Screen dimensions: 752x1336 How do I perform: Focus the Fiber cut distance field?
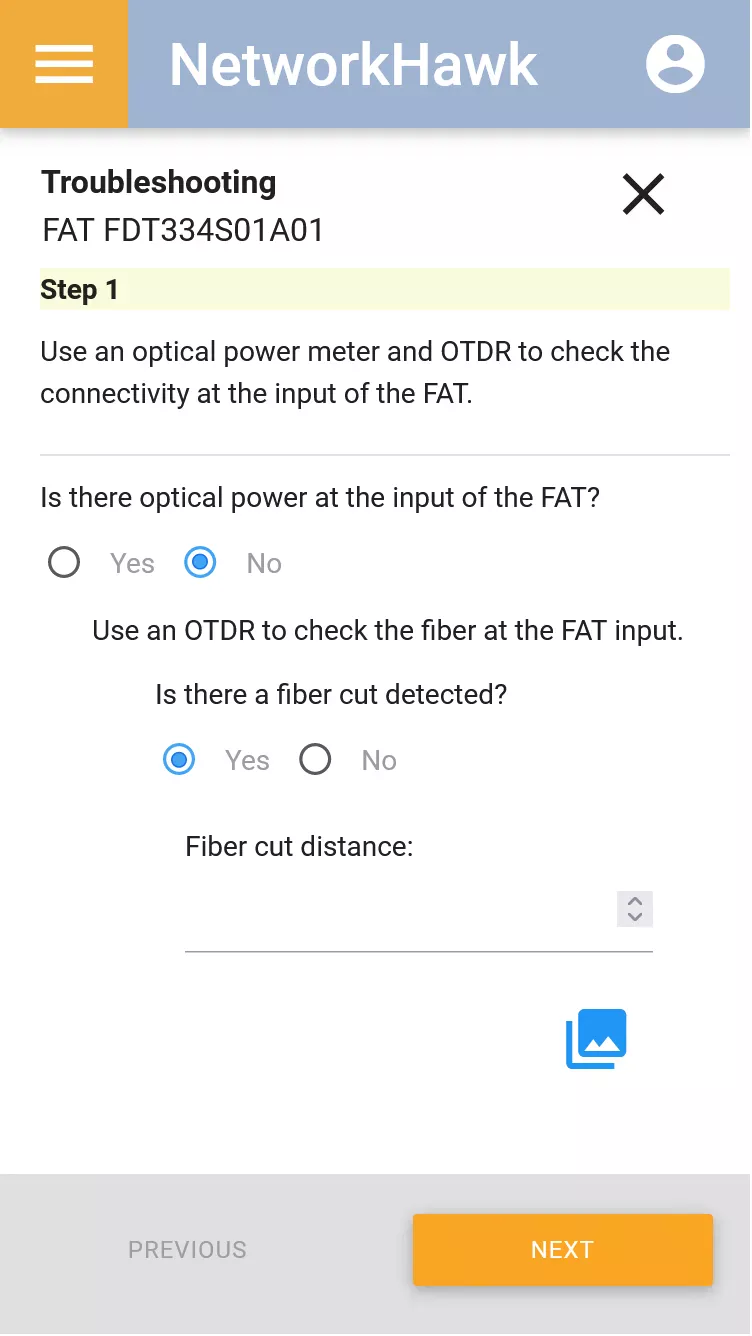[x=400, y=910]
